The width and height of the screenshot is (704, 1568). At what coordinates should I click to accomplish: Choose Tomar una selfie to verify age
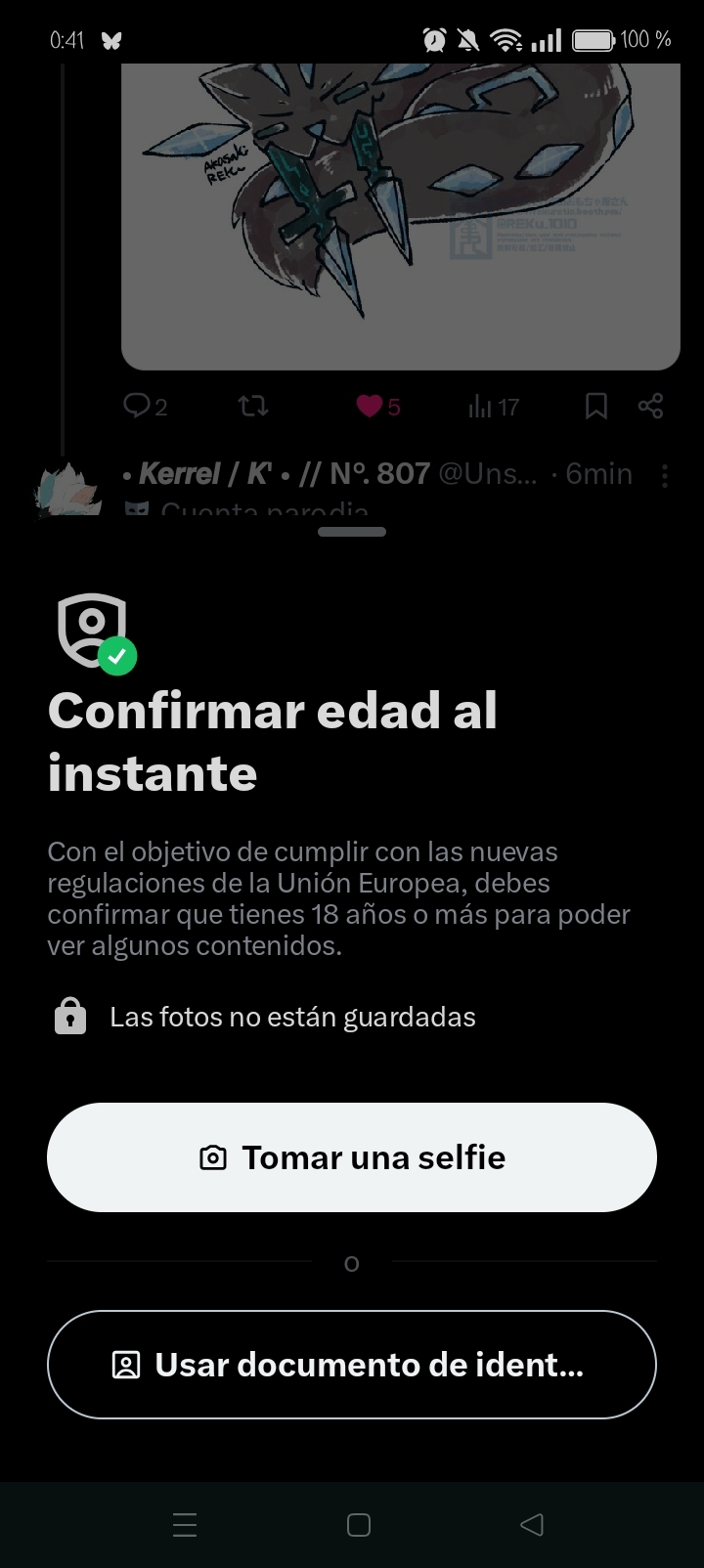(352, 1157)
